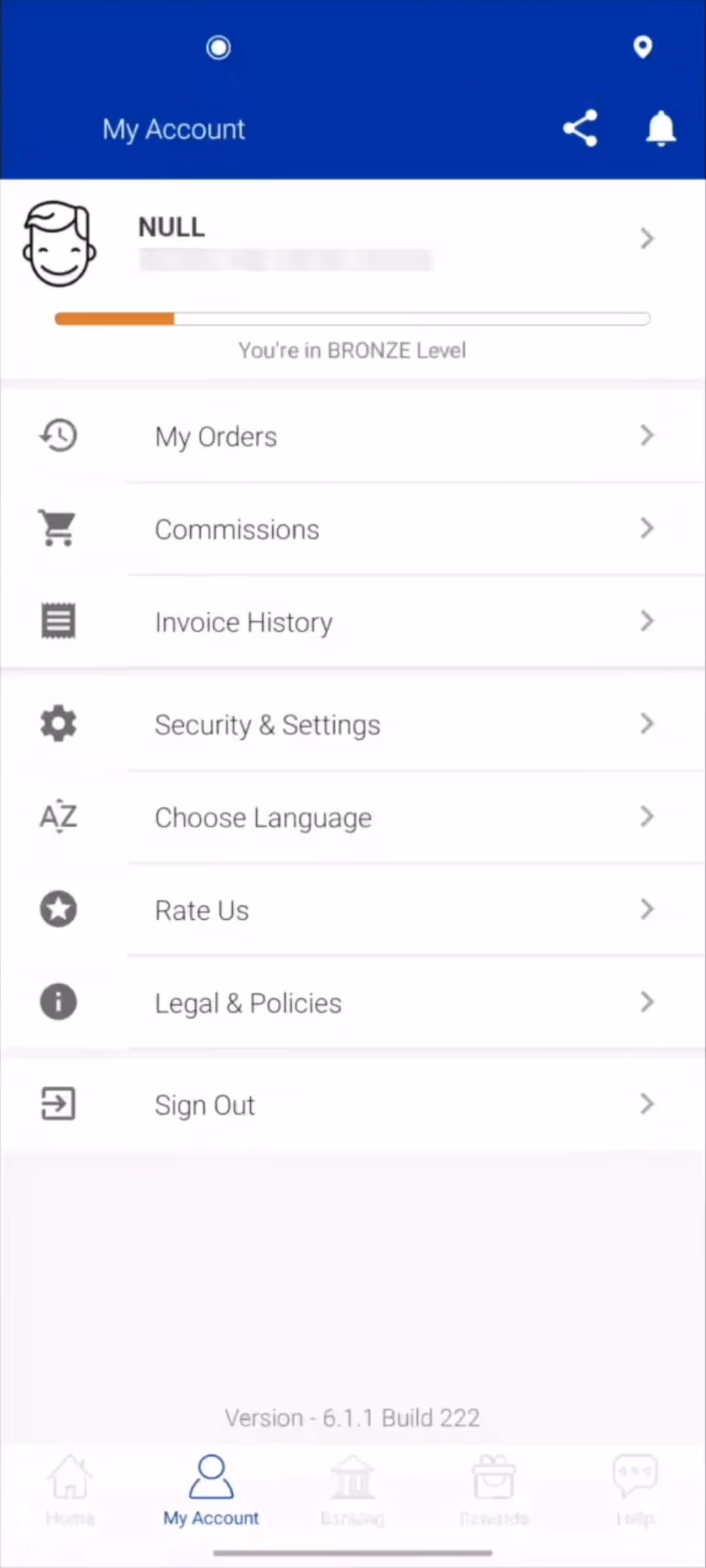
Task: Open Legal & Policies
Action: (353, 1003)
